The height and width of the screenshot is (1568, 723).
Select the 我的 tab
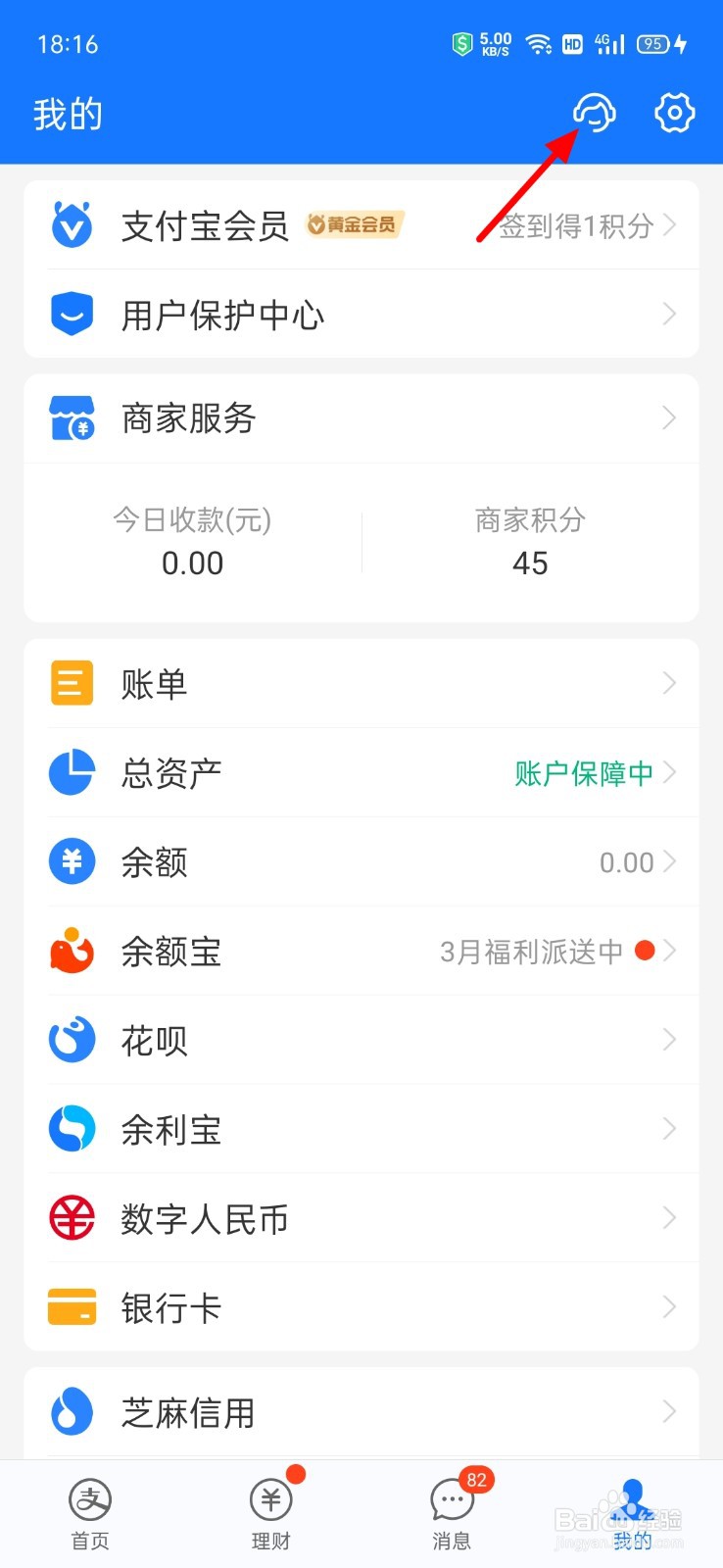click(633, 1514)
